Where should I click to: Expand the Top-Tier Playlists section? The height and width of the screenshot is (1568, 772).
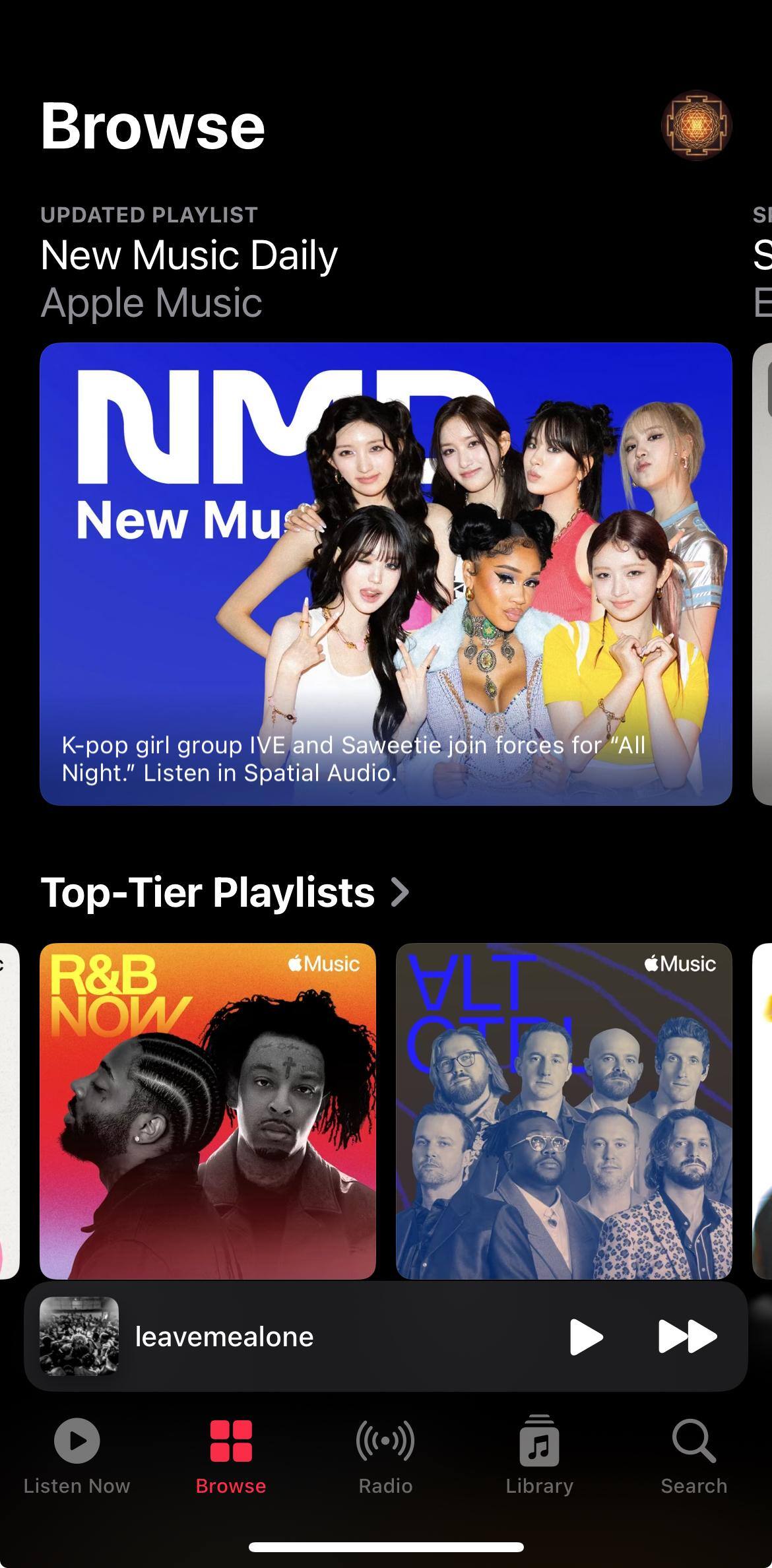(x=224, y=892)
